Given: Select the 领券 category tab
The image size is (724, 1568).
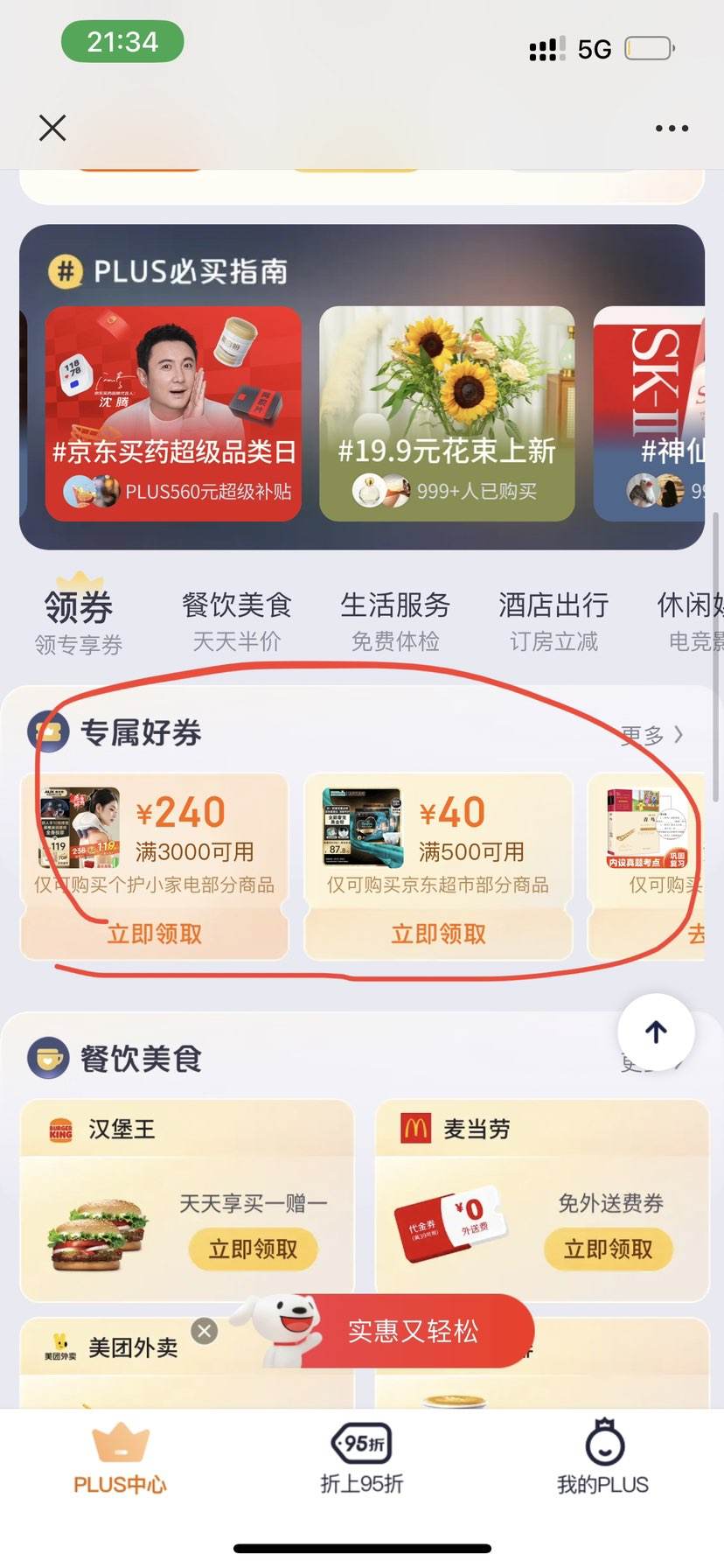Looking at the screenshot, I should pyautogui.click(x=79, y=619).
